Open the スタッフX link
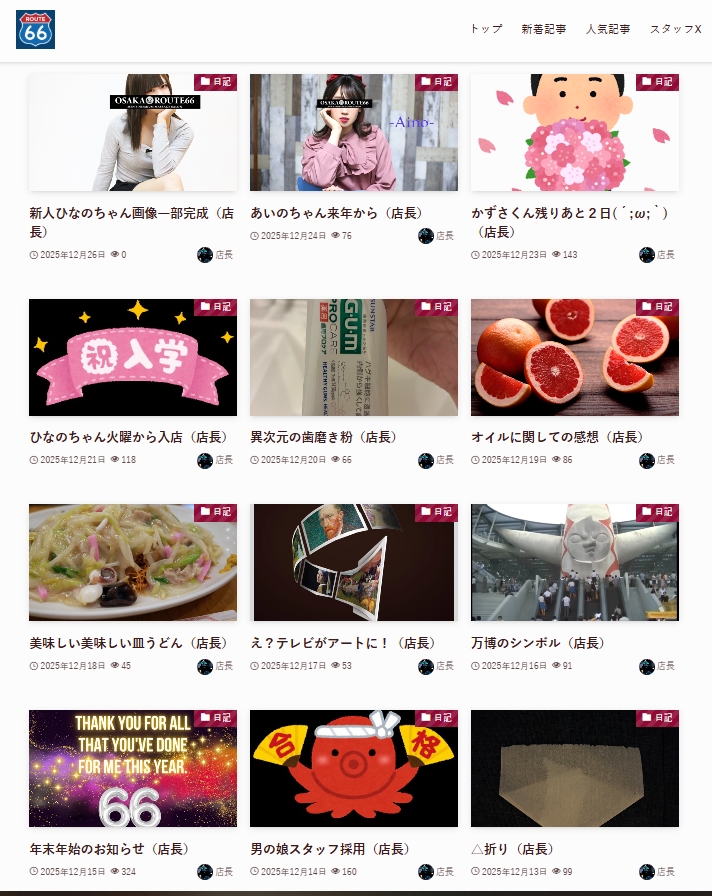712x896 pixels. (x=675, y=29)
